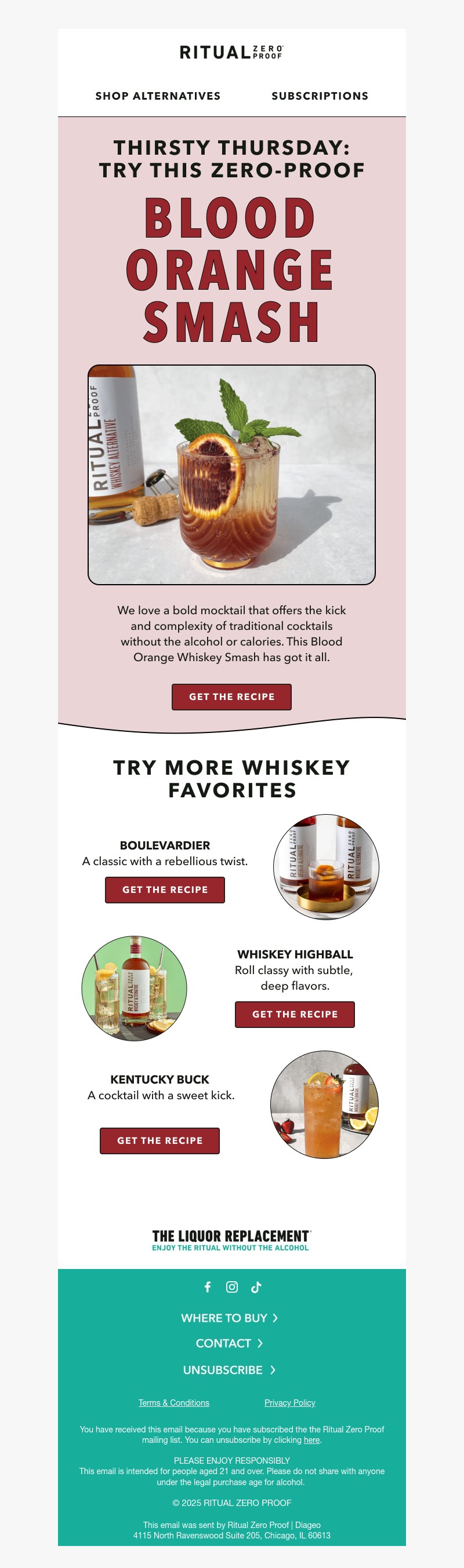Image resolution: width=464 pixels, height=1568 pixels.
Task: Get the Kentucky Buck recipe
Action: point(159,1140)
